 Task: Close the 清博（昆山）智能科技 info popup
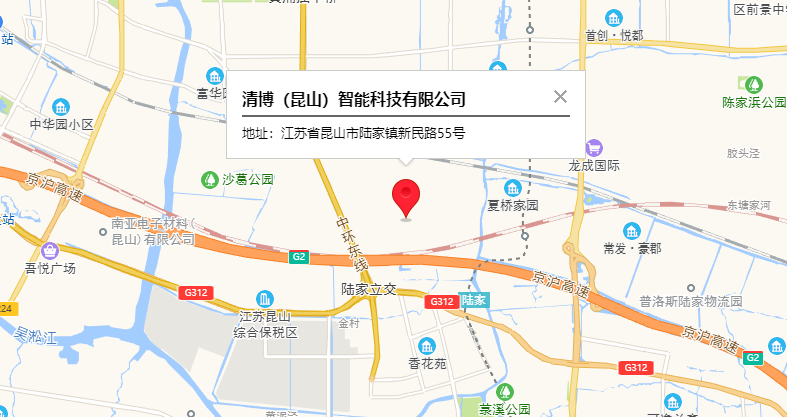pyautogui.click(x=560, y=97)
